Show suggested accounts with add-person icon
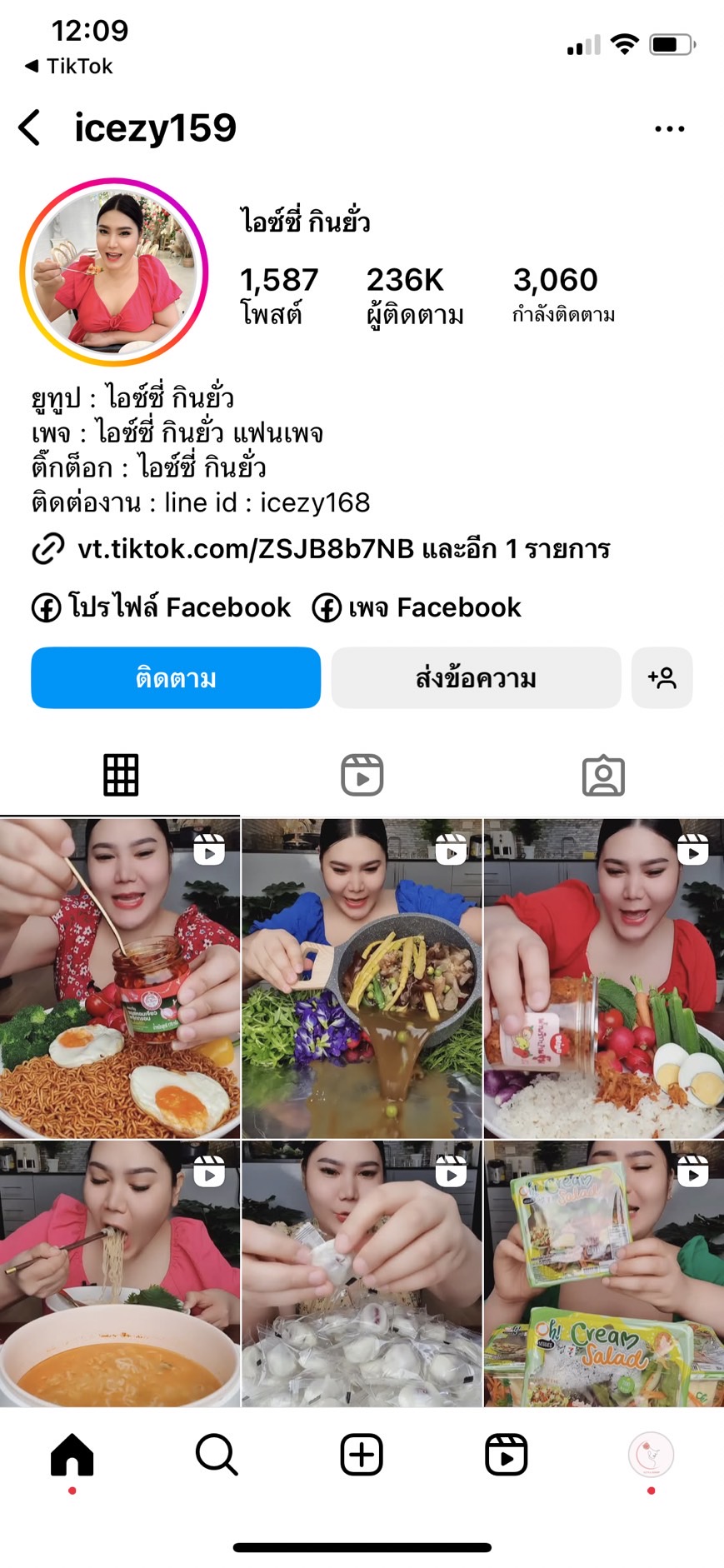 (662, 678)
